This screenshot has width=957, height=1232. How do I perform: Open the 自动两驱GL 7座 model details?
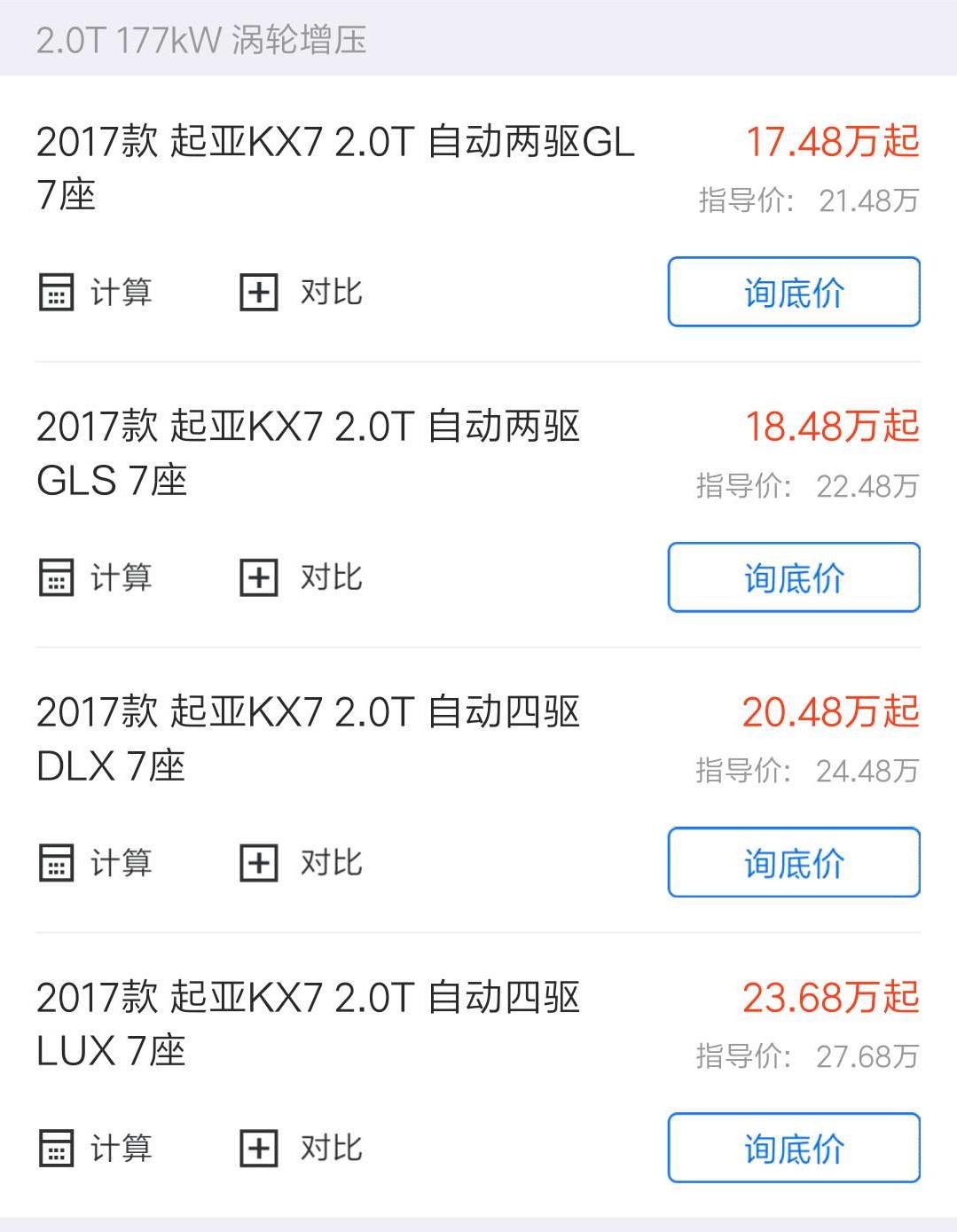click(x=335, y=167)
